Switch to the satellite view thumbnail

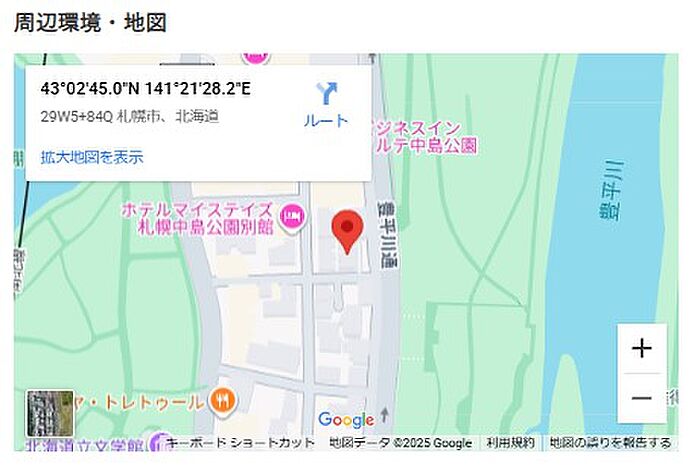click(x=50, y=413)
